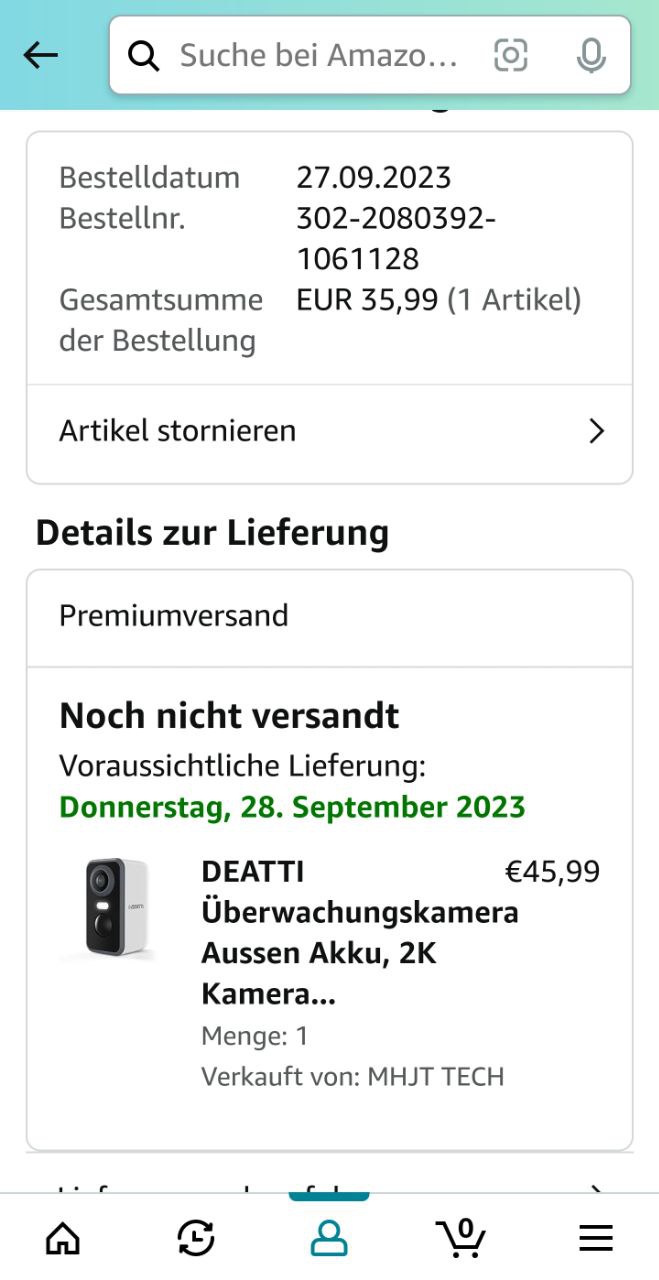The width and height of the screenshot is (659, 1280).
Task: Open the Artikel stornieren row
Action: coord(330,431)
